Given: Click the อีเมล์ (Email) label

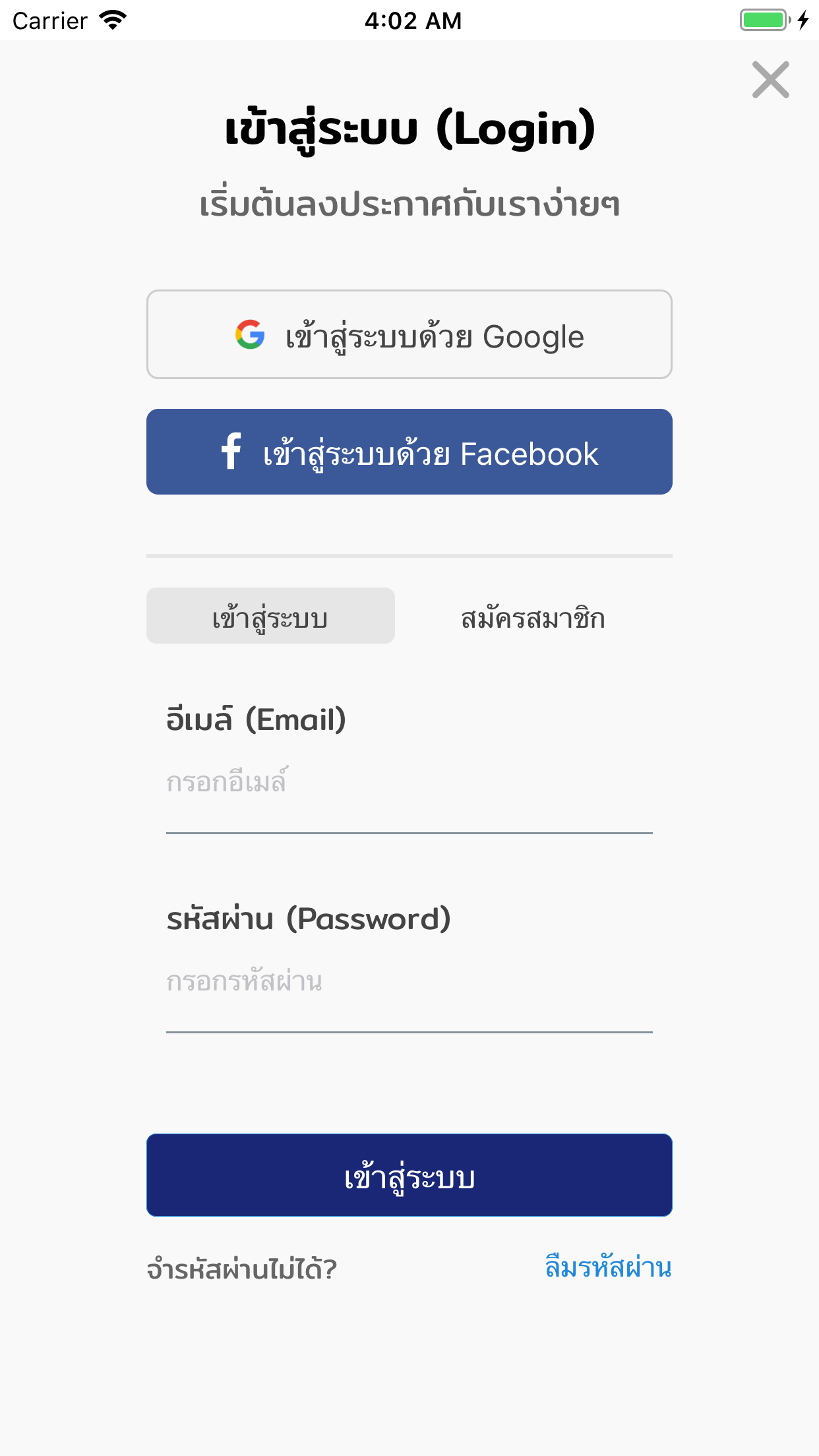Looking at the screenshot, I should tap(257, 719).
